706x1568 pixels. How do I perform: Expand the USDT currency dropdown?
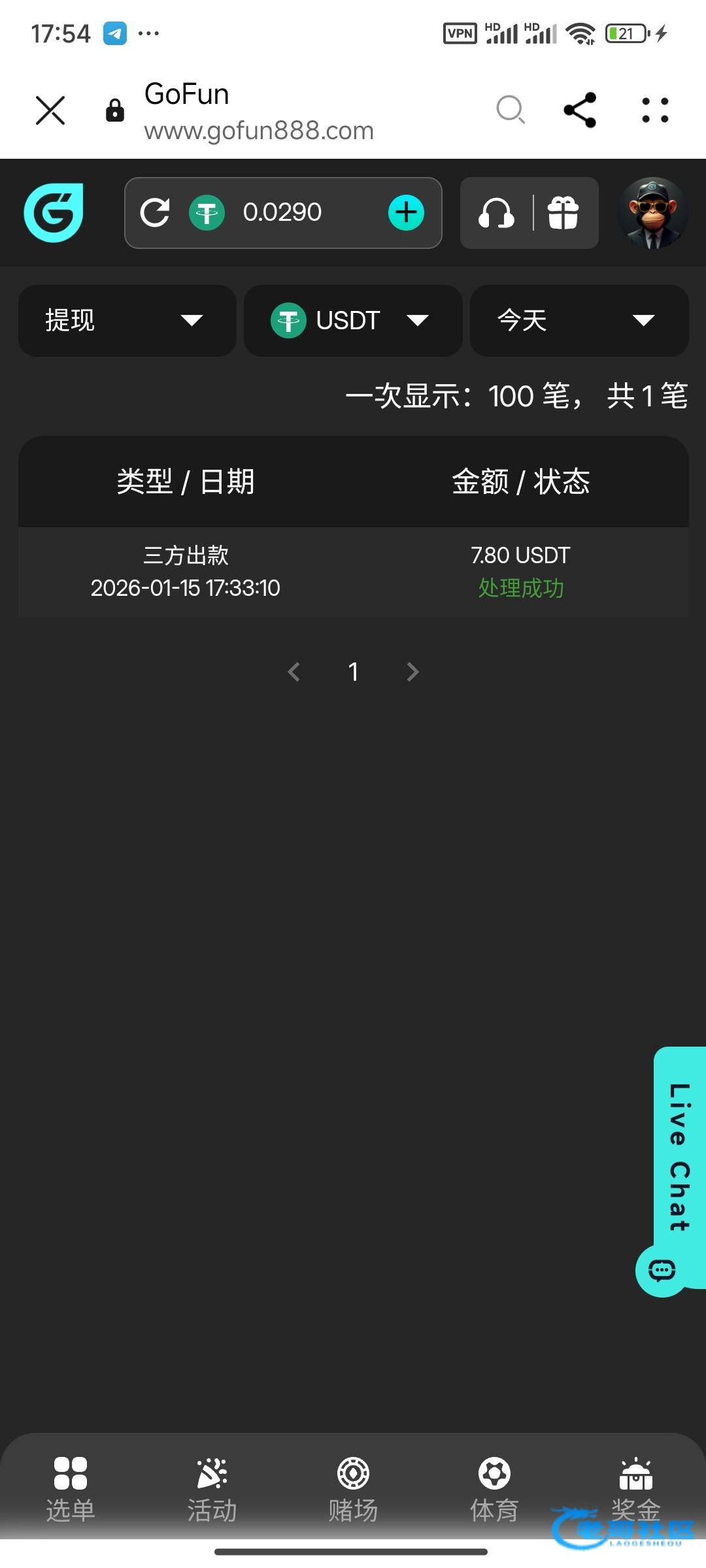coord(352,320)
